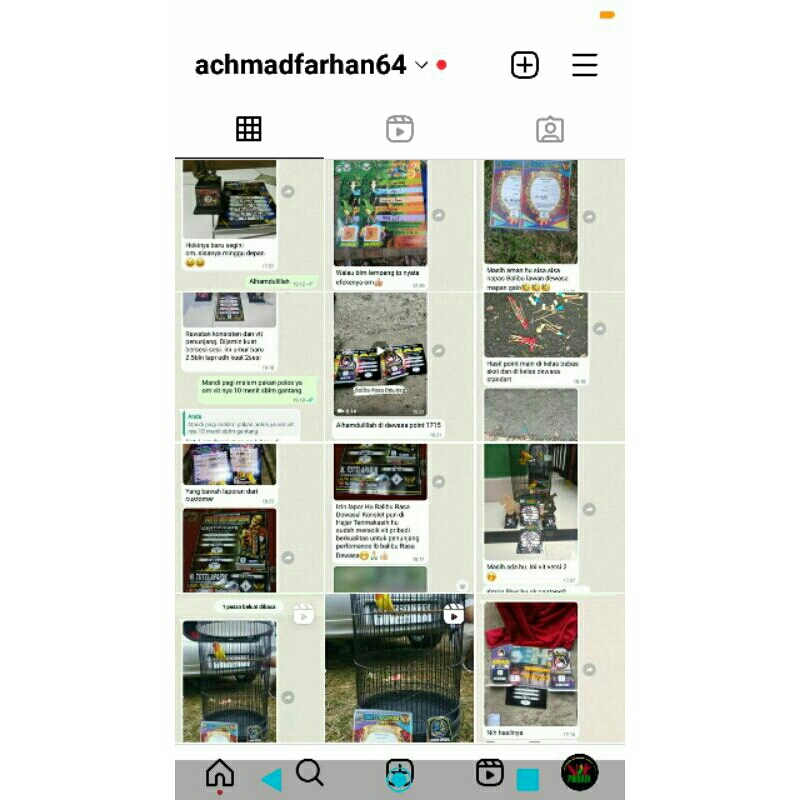Open the post 'Yang bawah laporan dari customer'
Screen dimensions: 800x800
[x=249, y=518]
